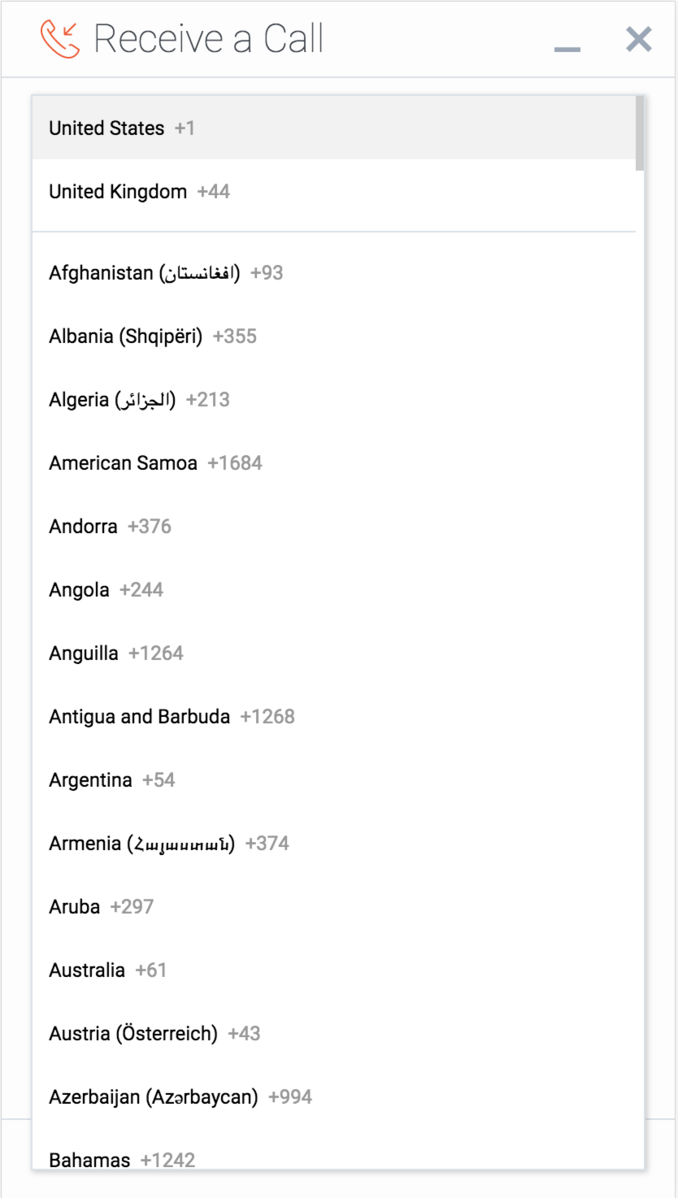The width and height of the screenshot is (678, 1198).
Task: Pick Aruba +297
Action: point(334,907)
